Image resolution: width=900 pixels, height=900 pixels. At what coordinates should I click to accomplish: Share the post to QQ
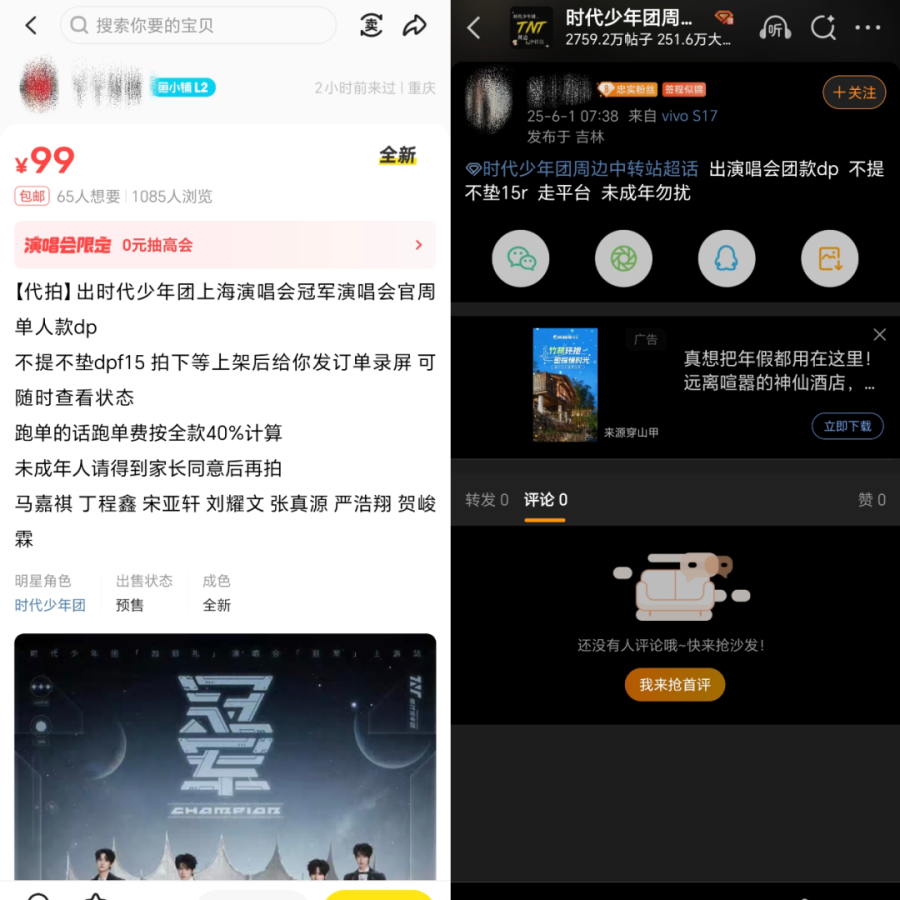[x=726, y=259]
